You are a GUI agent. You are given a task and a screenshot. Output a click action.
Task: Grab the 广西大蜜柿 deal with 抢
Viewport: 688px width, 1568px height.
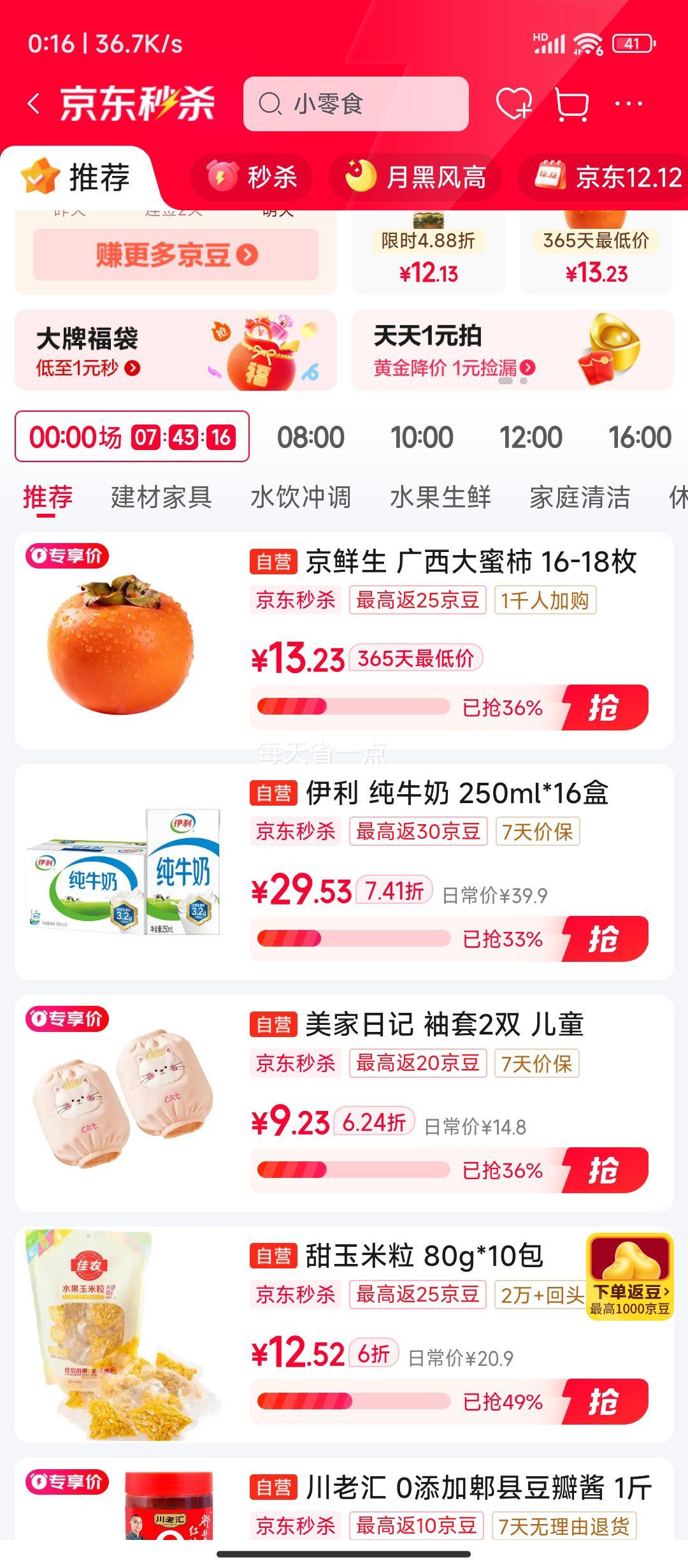coord(604,708)
